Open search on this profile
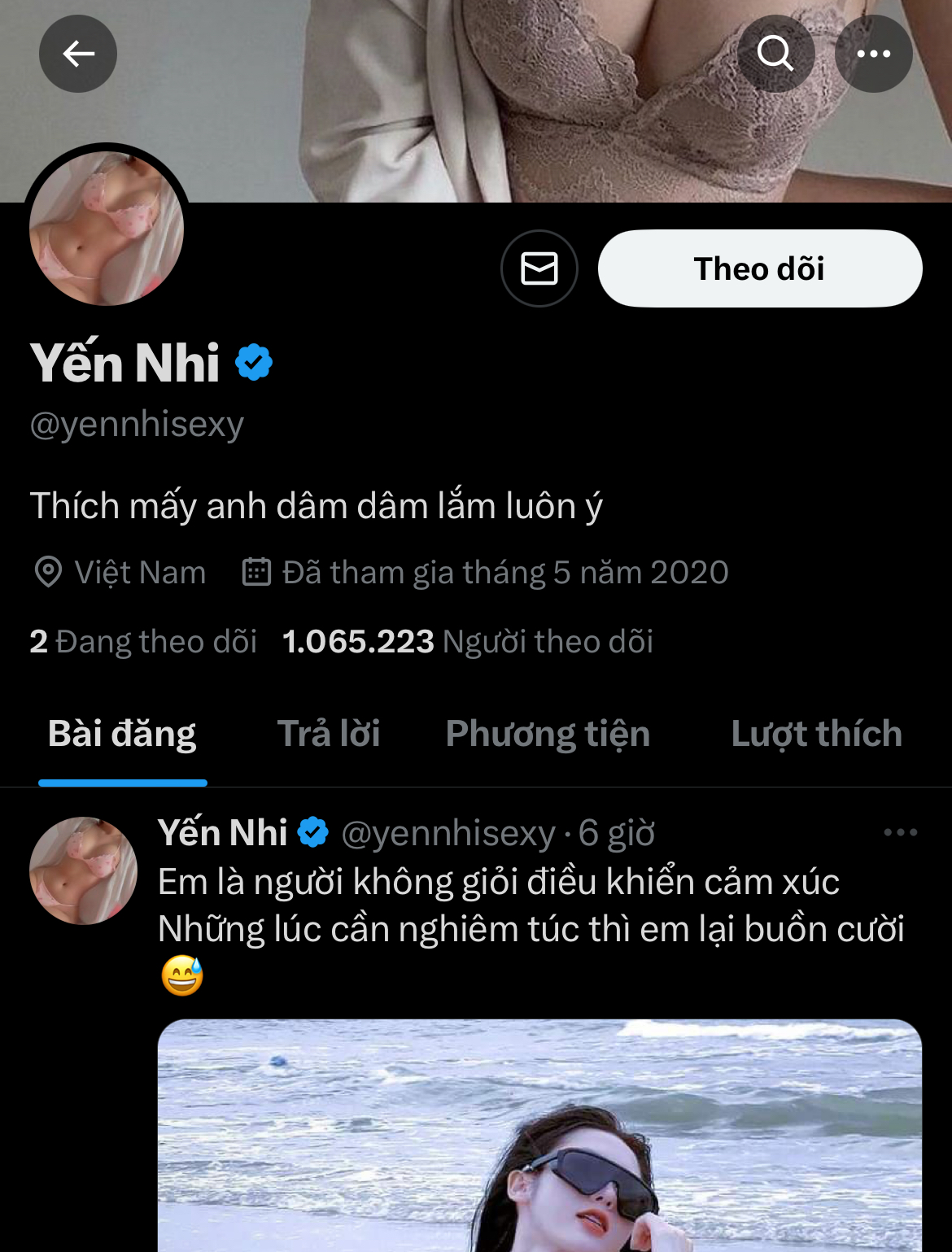The height and width of the screenshot is (1252, 952). pyautogui.click(x=775, y=54)
